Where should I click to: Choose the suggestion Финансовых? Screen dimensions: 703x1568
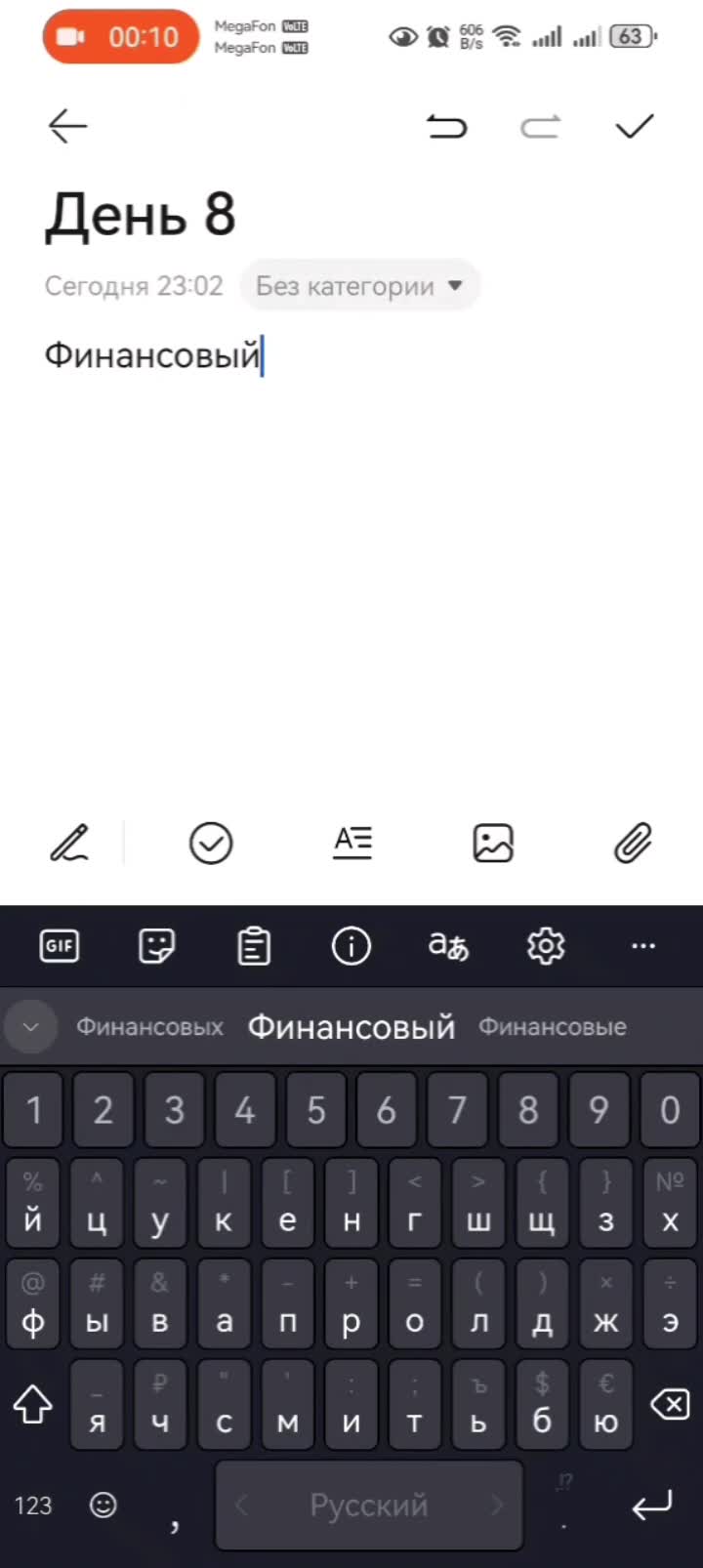click(149, 1027)
